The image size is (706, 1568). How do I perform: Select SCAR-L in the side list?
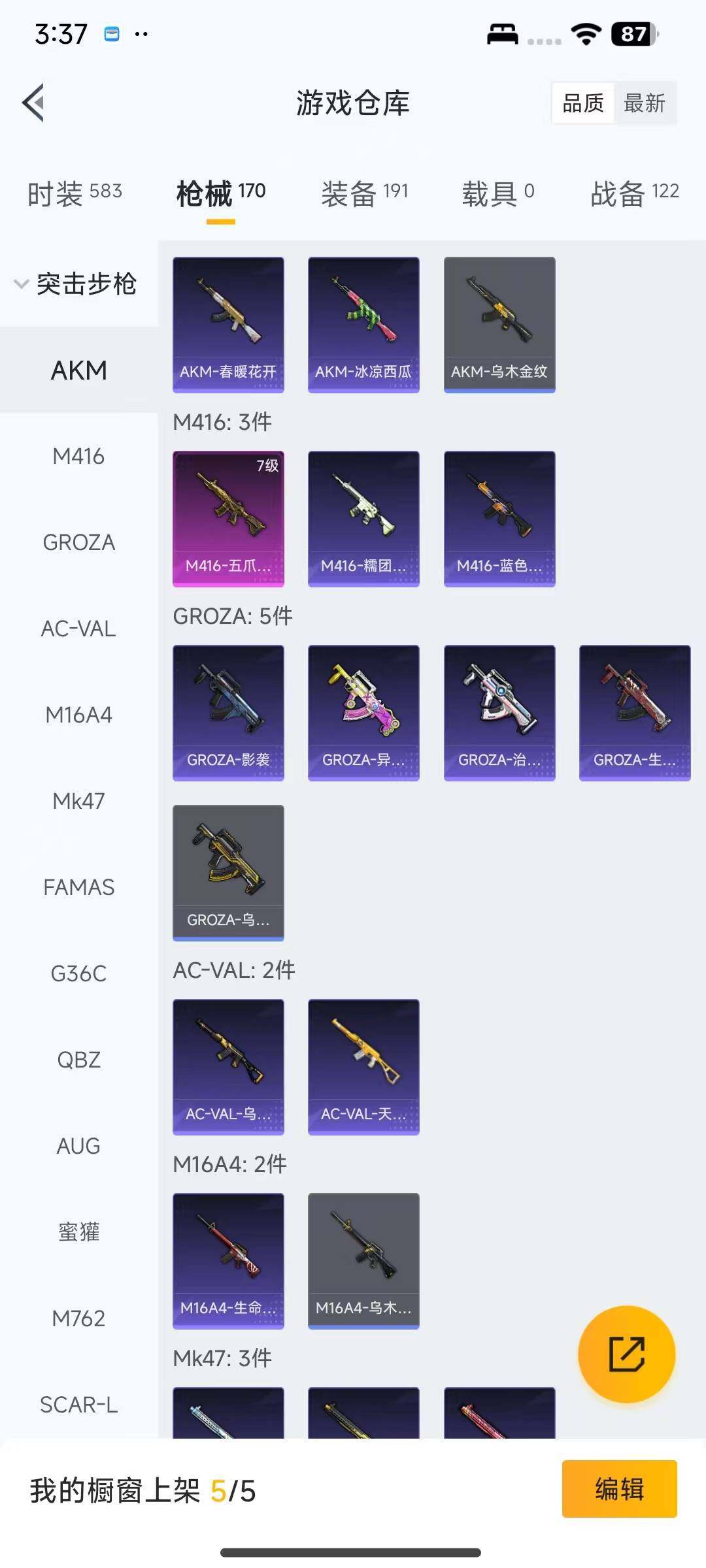click(78, 1405)
